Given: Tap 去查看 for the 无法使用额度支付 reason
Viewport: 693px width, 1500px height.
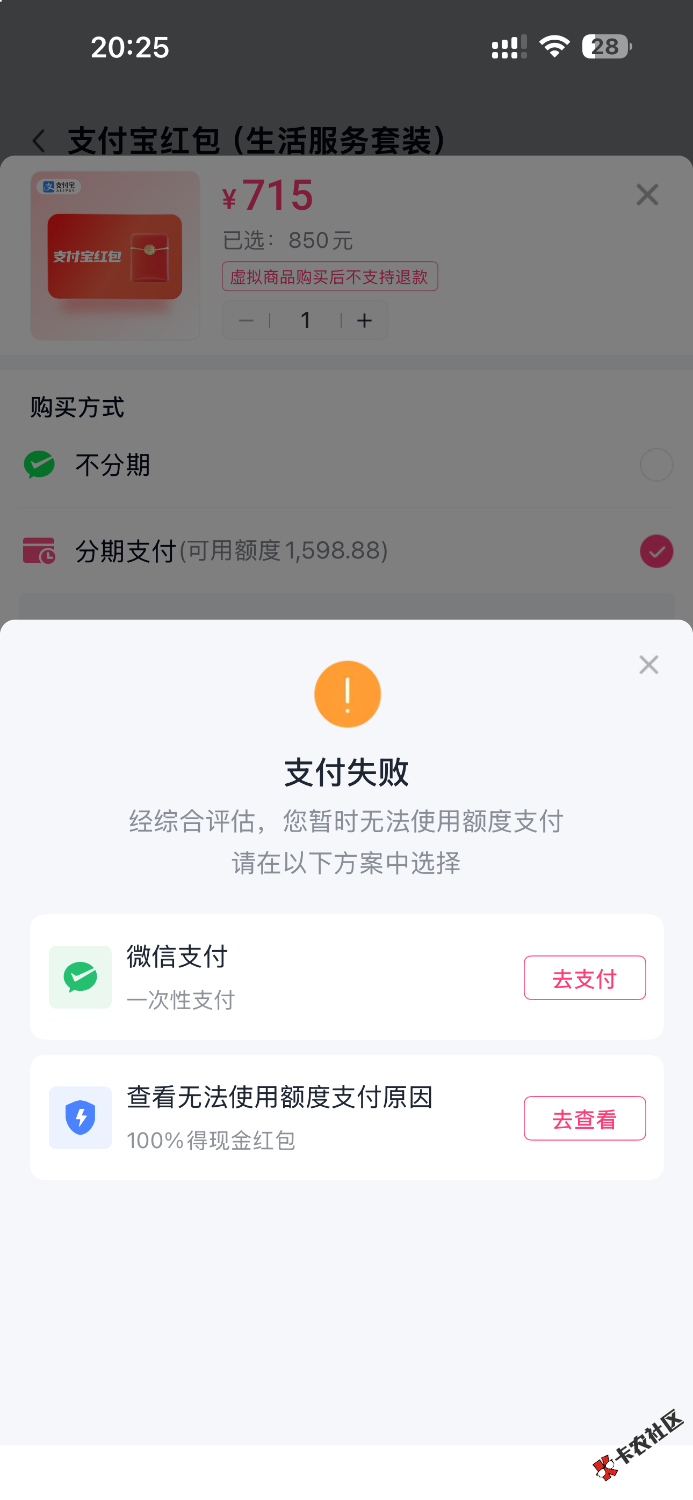Looking at the screenshot, I should (584, 1119).
